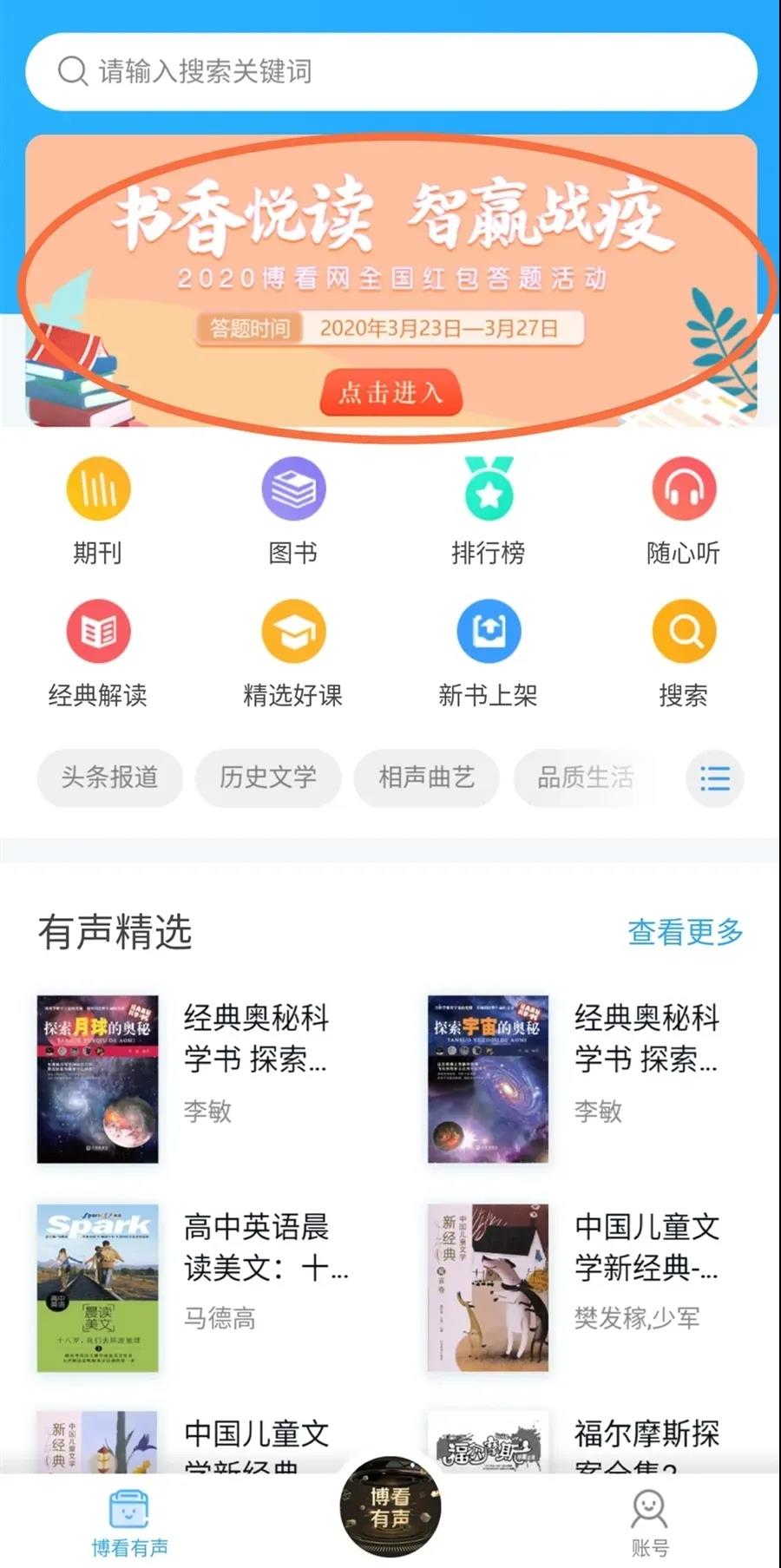The height and width of the screenshot is (1568, 781).
Task: Select the 相声曲艺 category chip
Action: (x=426, y=778)
